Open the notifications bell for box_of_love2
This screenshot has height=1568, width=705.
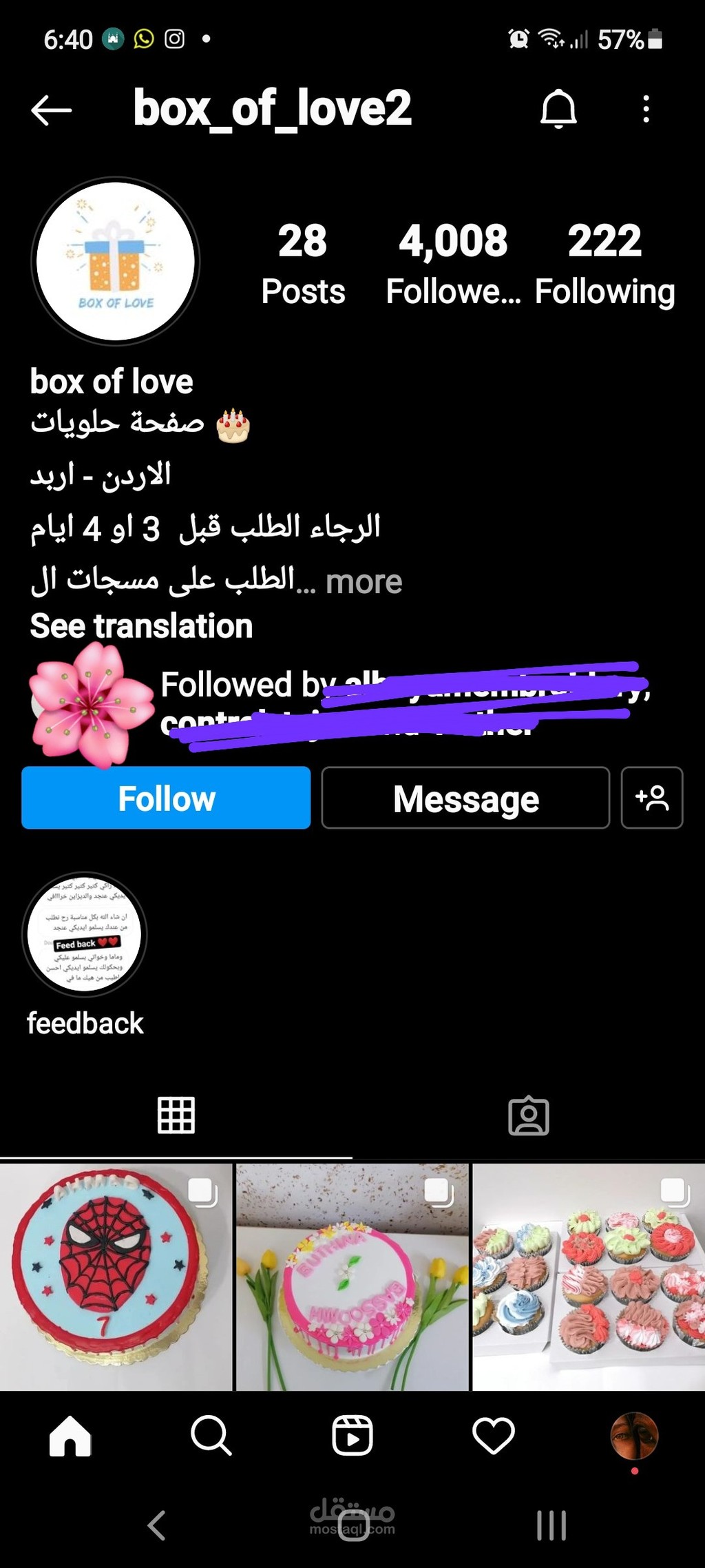pyautogui.click(x=558, y=109)
